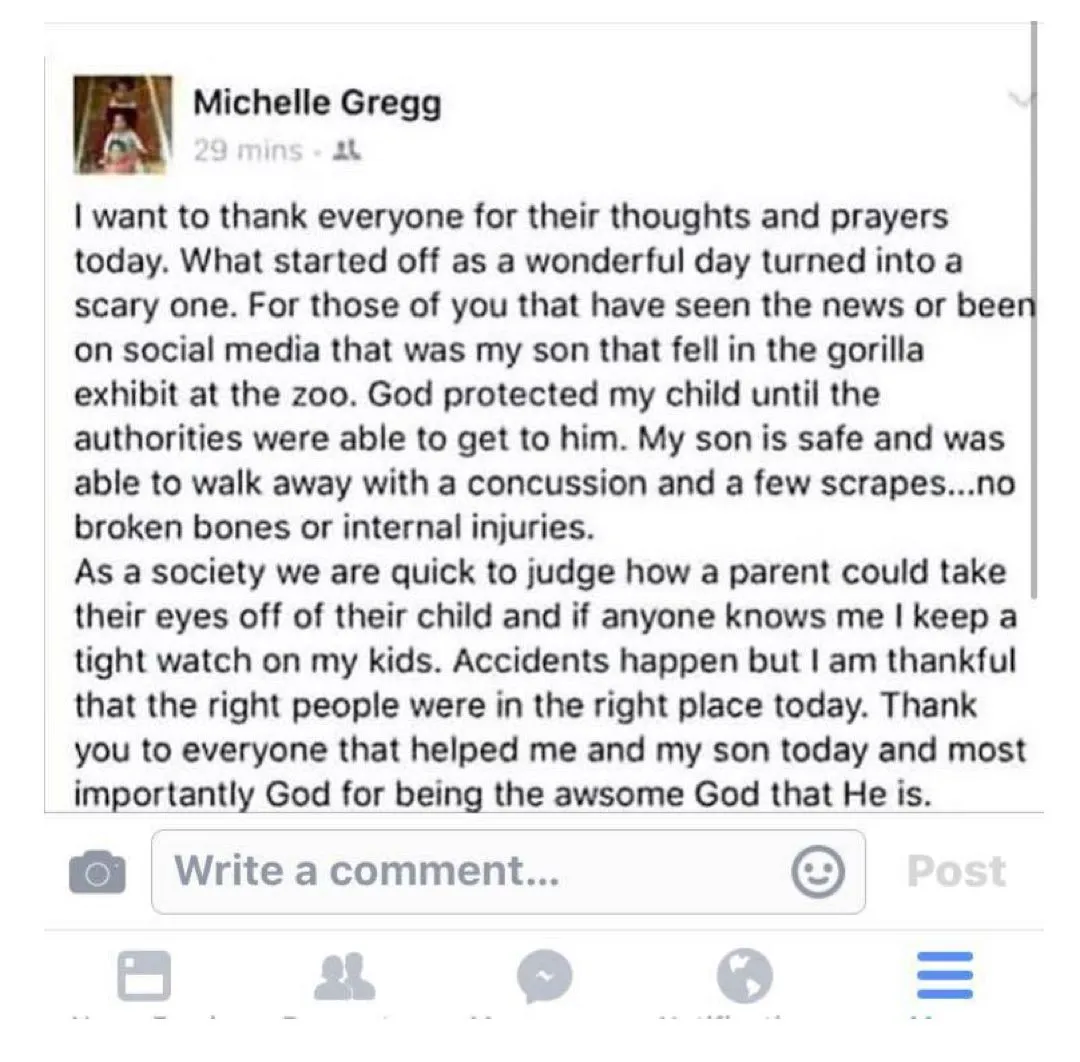Open the emoji picker smiley

817,872
